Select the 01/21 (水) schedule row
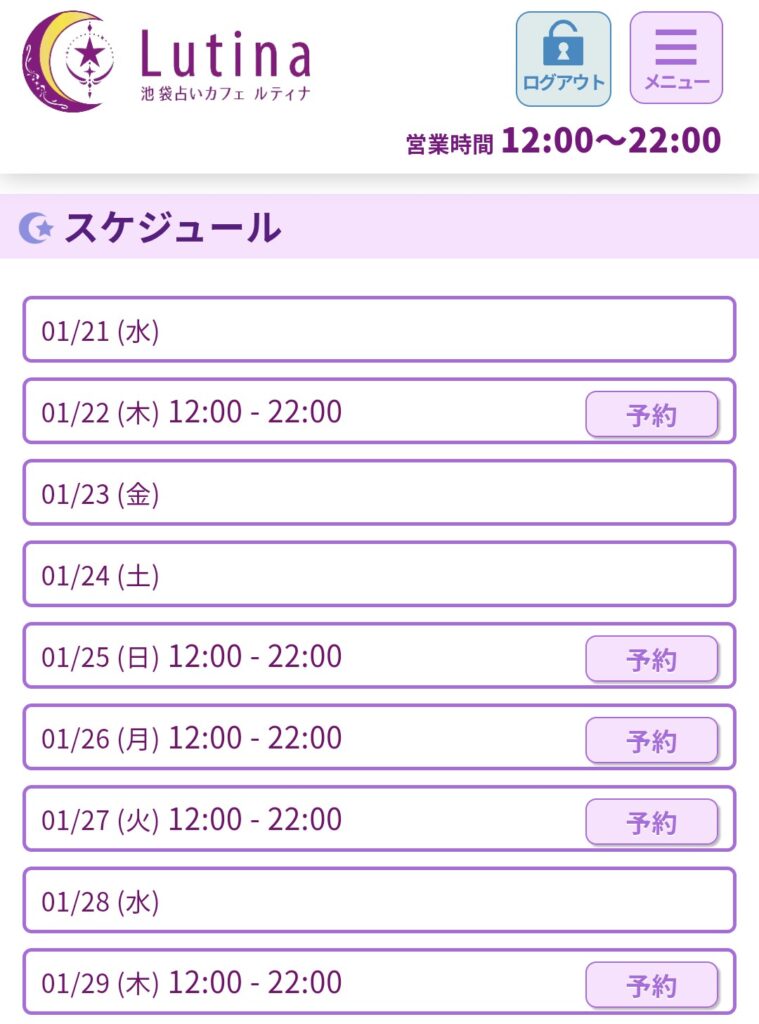Image resolution: width=759 pixels, height=1024 pixels. (x=379, y=330)
